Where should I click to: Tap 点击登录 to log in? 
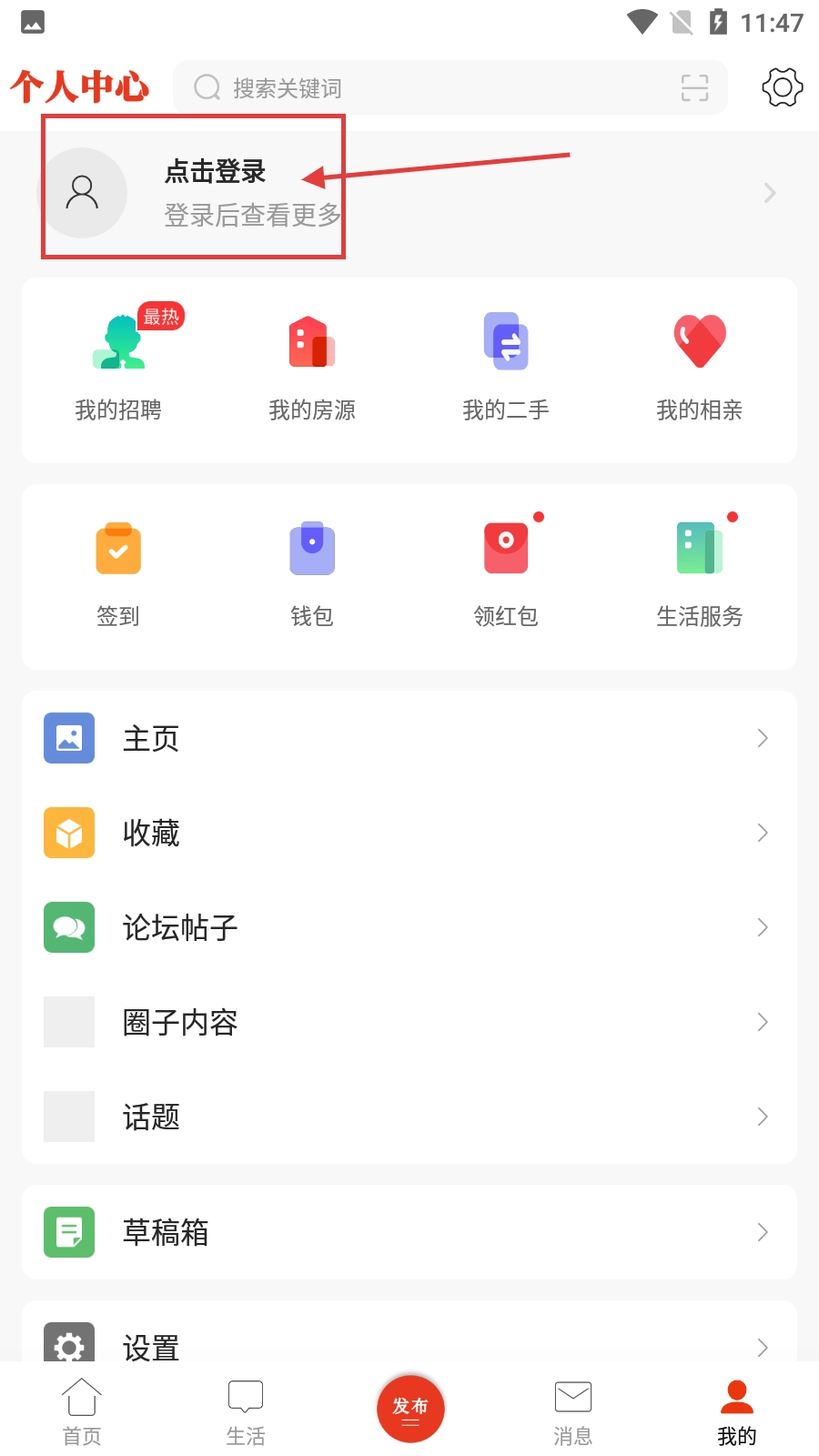[215, 172]
